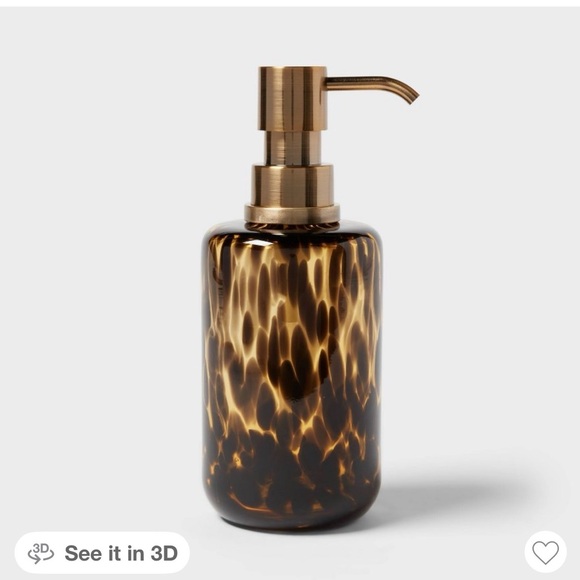Favorite this soap dispenser with the heart
This screenshot has width=580, height=580.
point(545,552)
